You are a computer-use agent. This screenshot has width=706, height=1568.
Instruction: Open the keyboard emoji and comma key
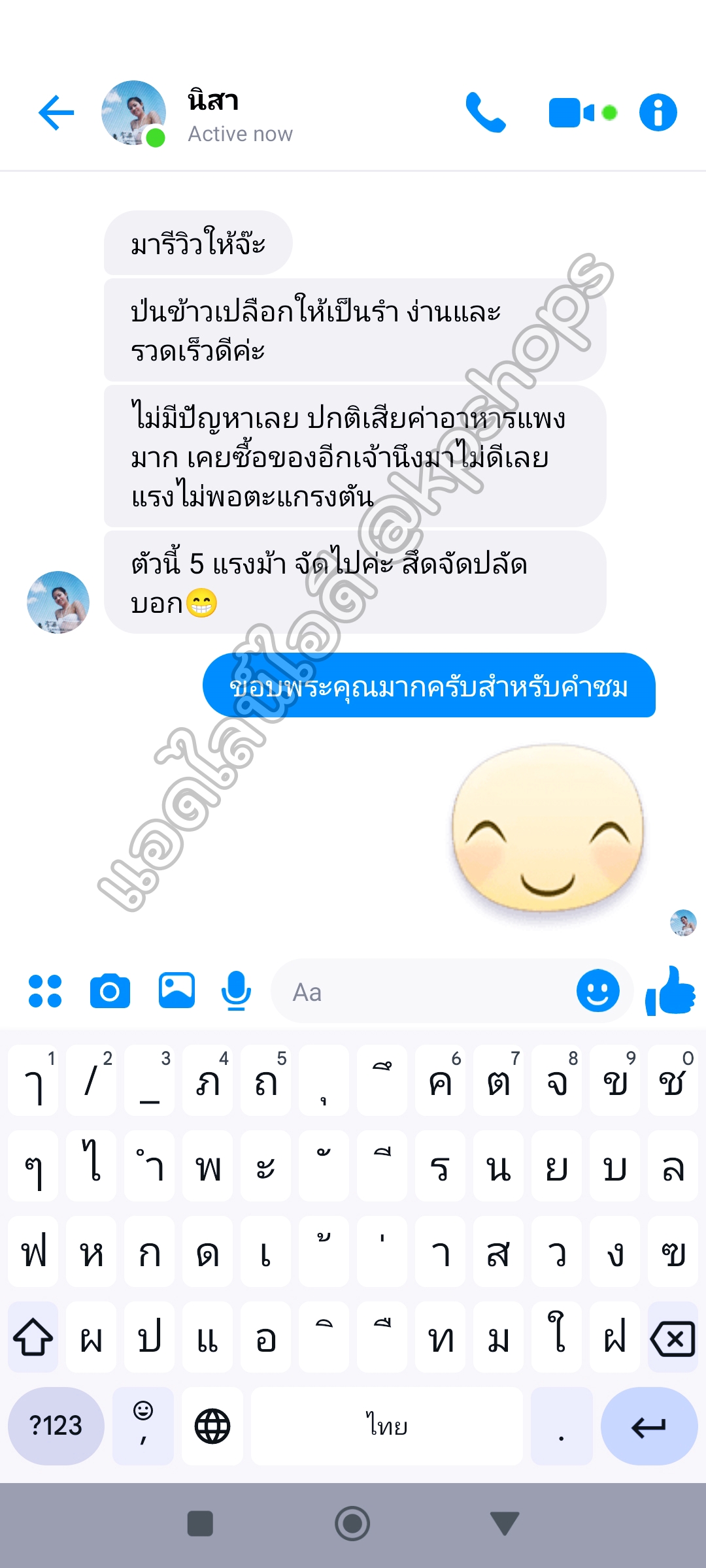143,1426
